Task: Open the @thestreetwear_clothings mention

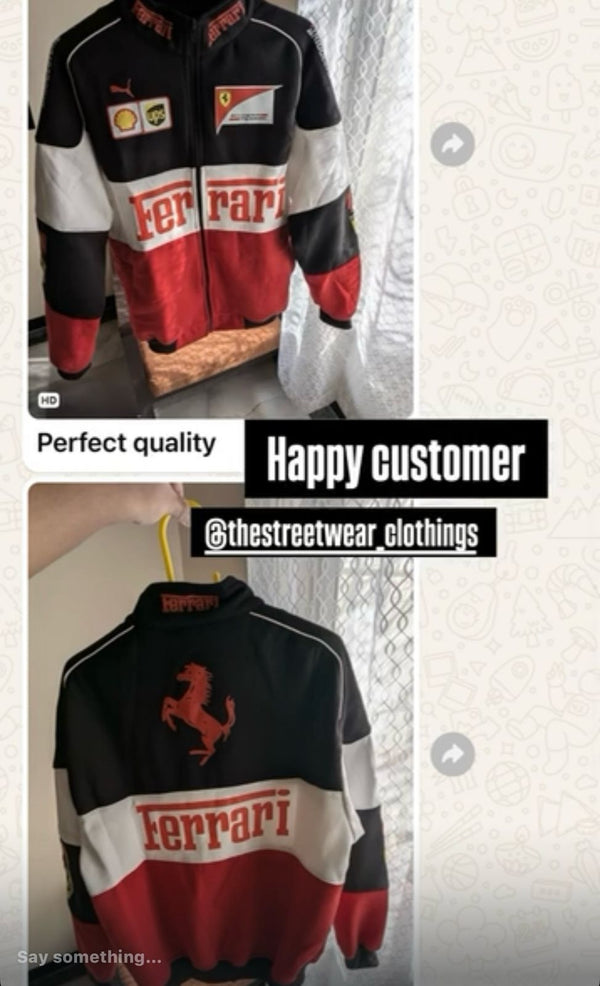Action: coord(341,533)
